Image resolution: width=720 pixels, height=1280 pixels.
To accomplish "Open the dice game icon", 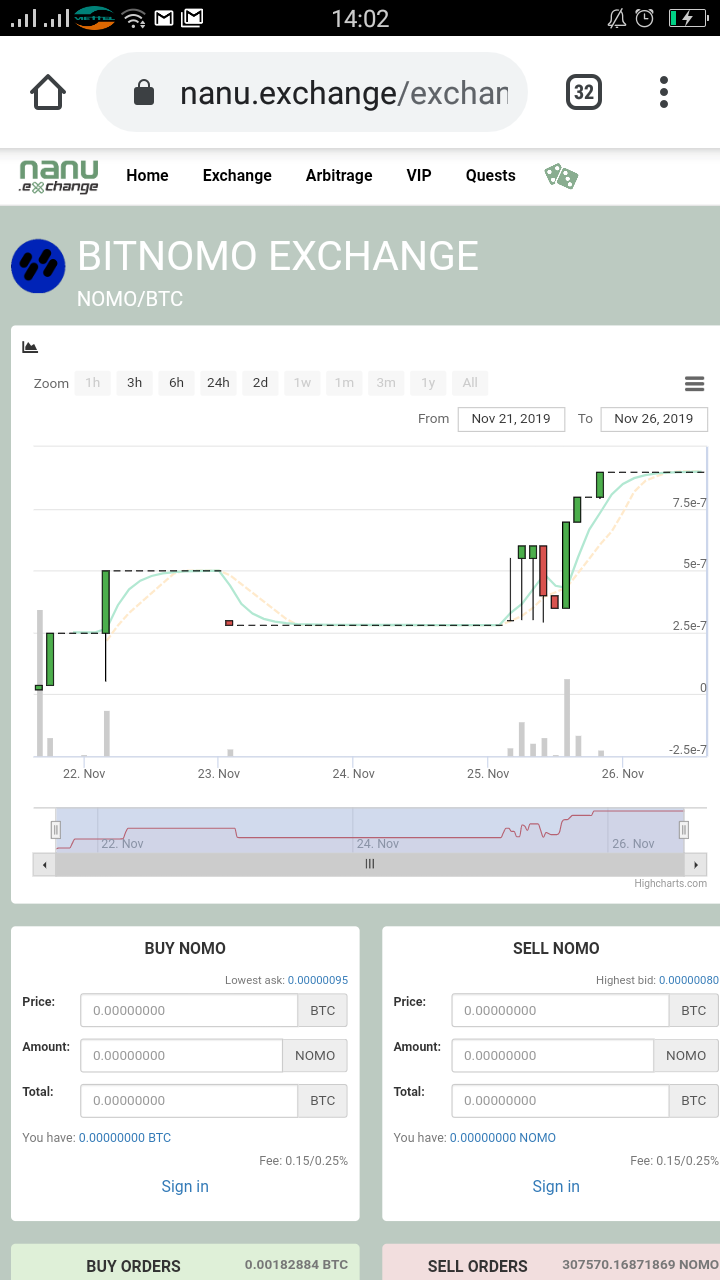I will click(561, 177).
